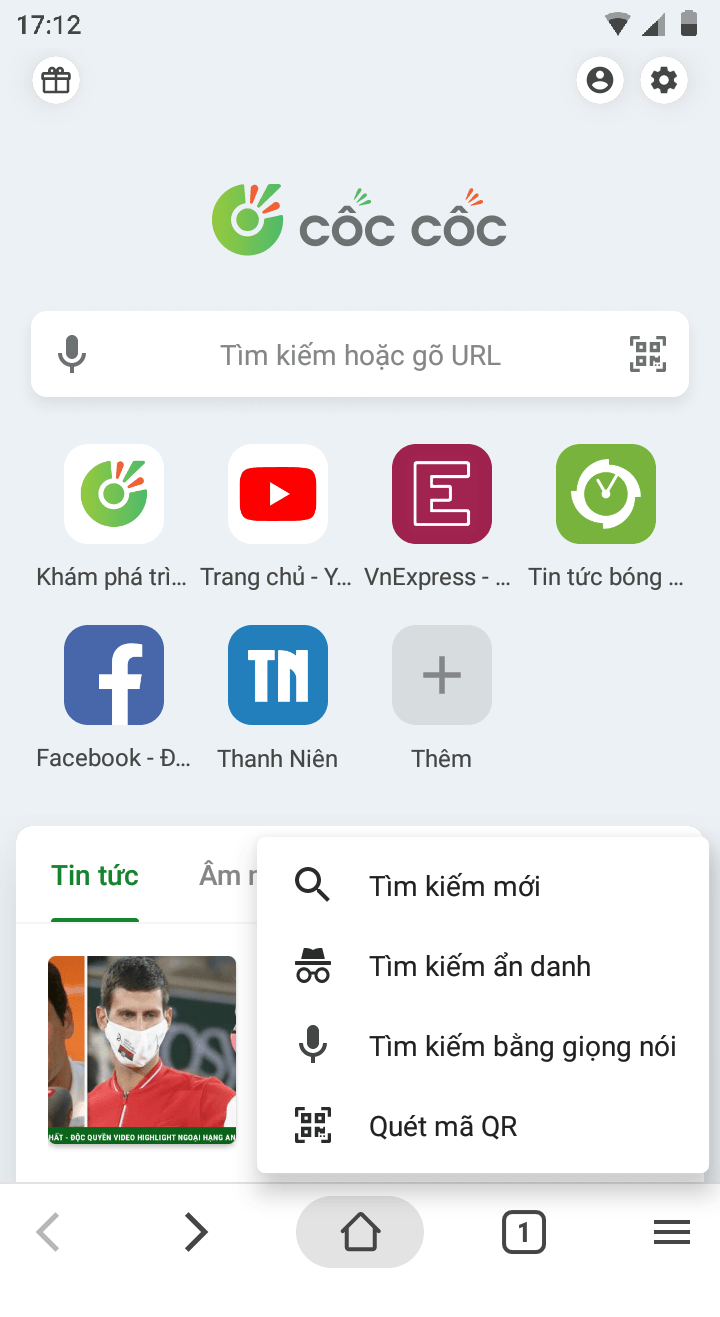Select Tìm kiếm ẩn danh option
This screenshot has height=1317, width=720.
coord(479,966)
